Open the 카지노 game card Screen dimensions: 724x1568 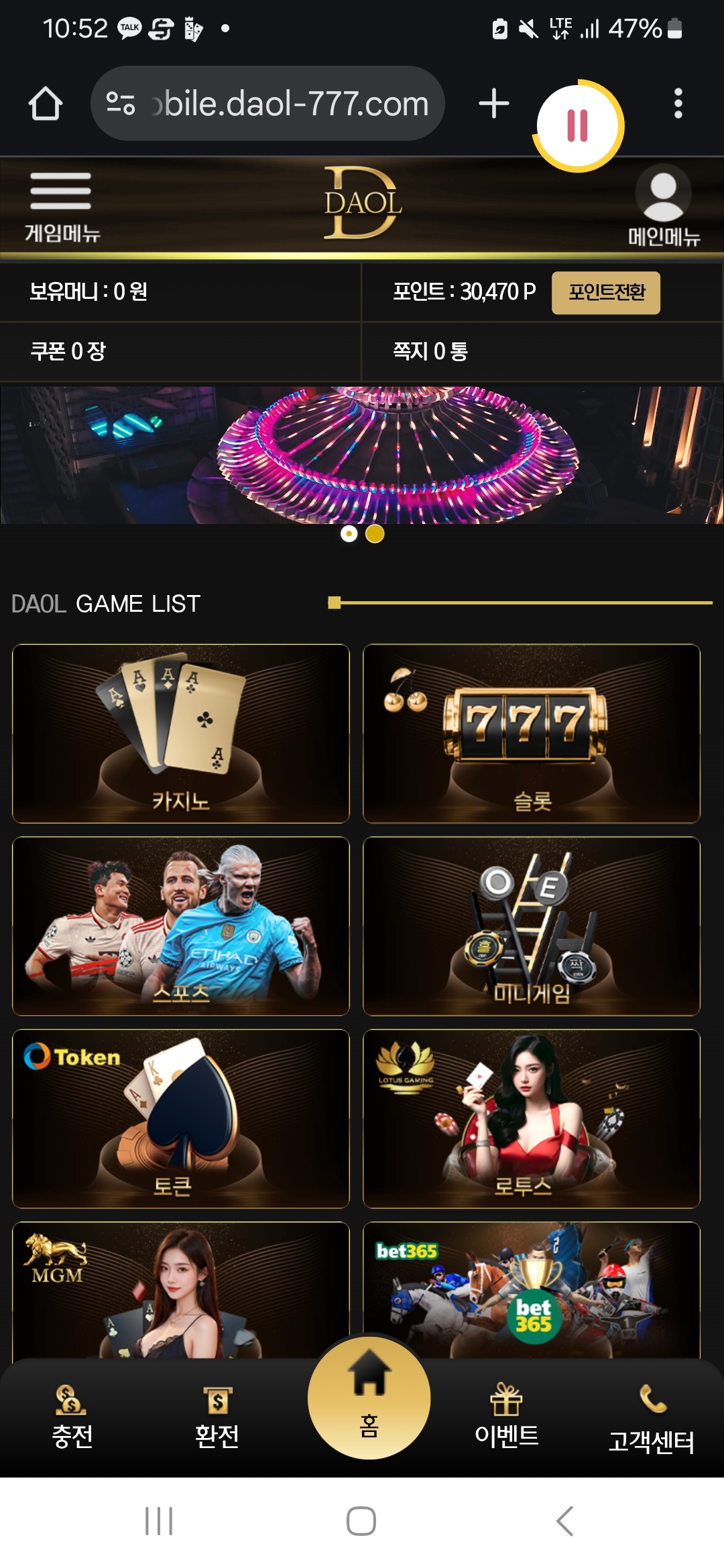pos(181,733)
